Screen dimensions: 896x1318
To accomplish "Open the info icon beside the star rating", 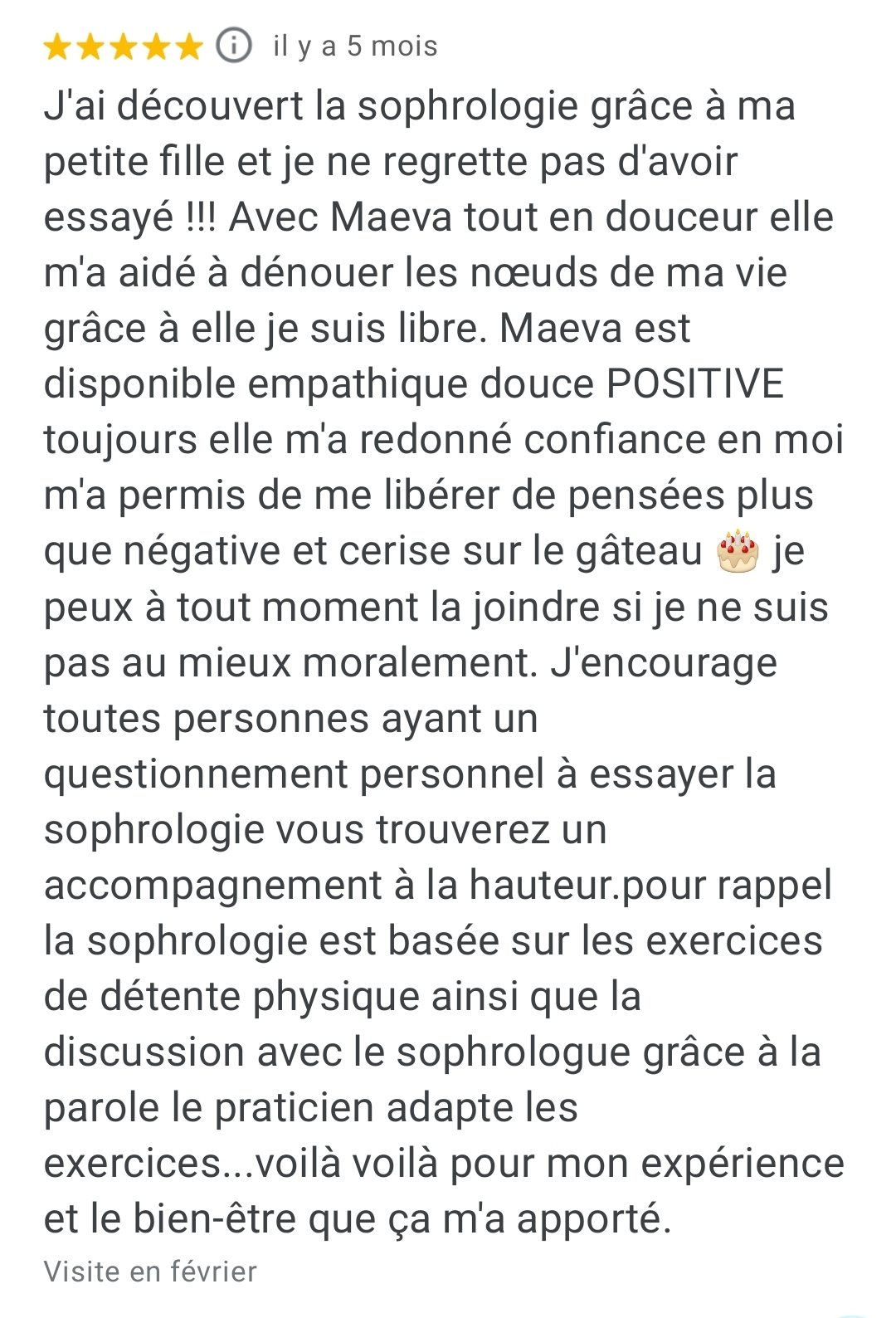I will tap(234, 46).
